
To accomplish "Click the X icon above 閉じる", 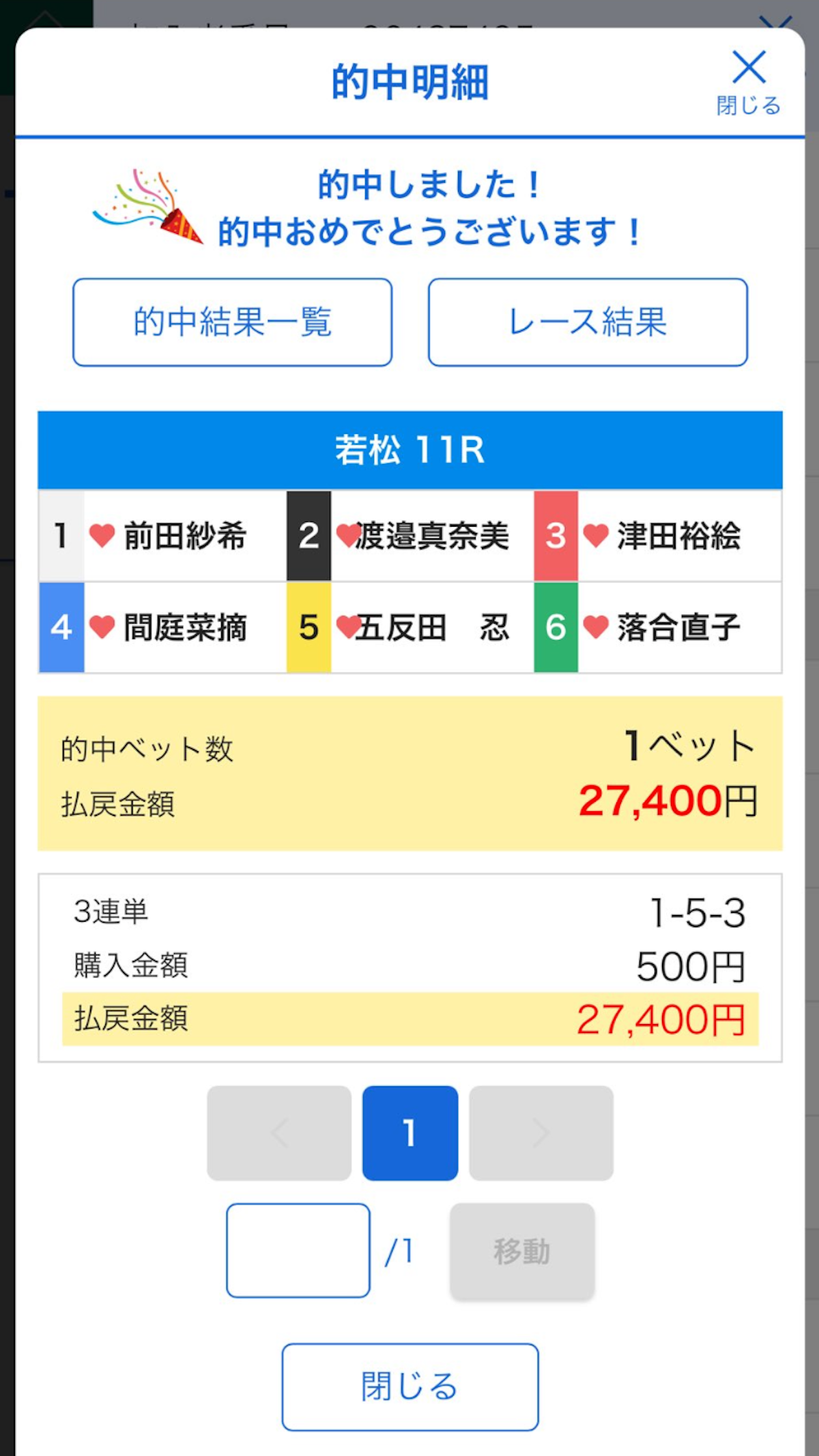I will click(x=749, y=65).
